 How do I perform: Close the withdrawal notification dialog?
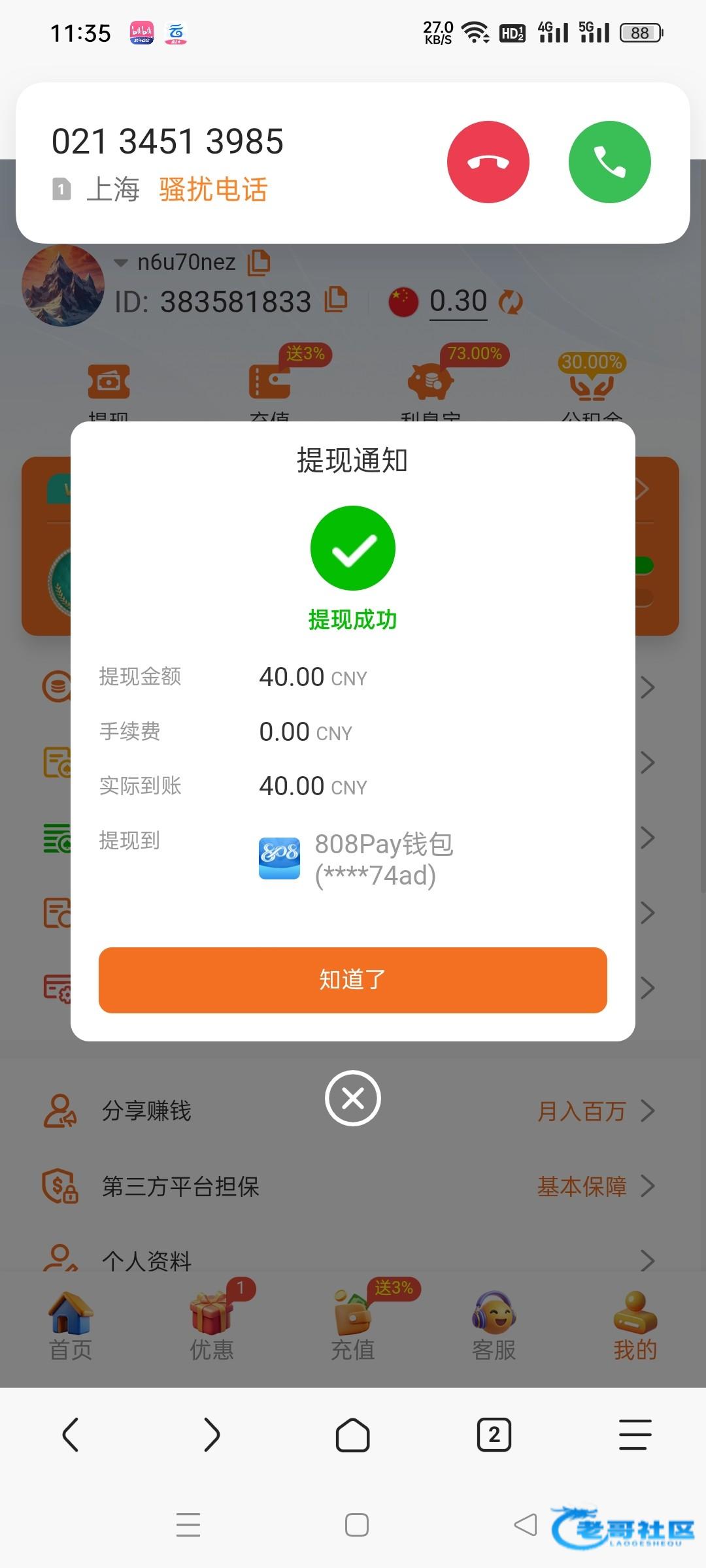[353, 1098]
